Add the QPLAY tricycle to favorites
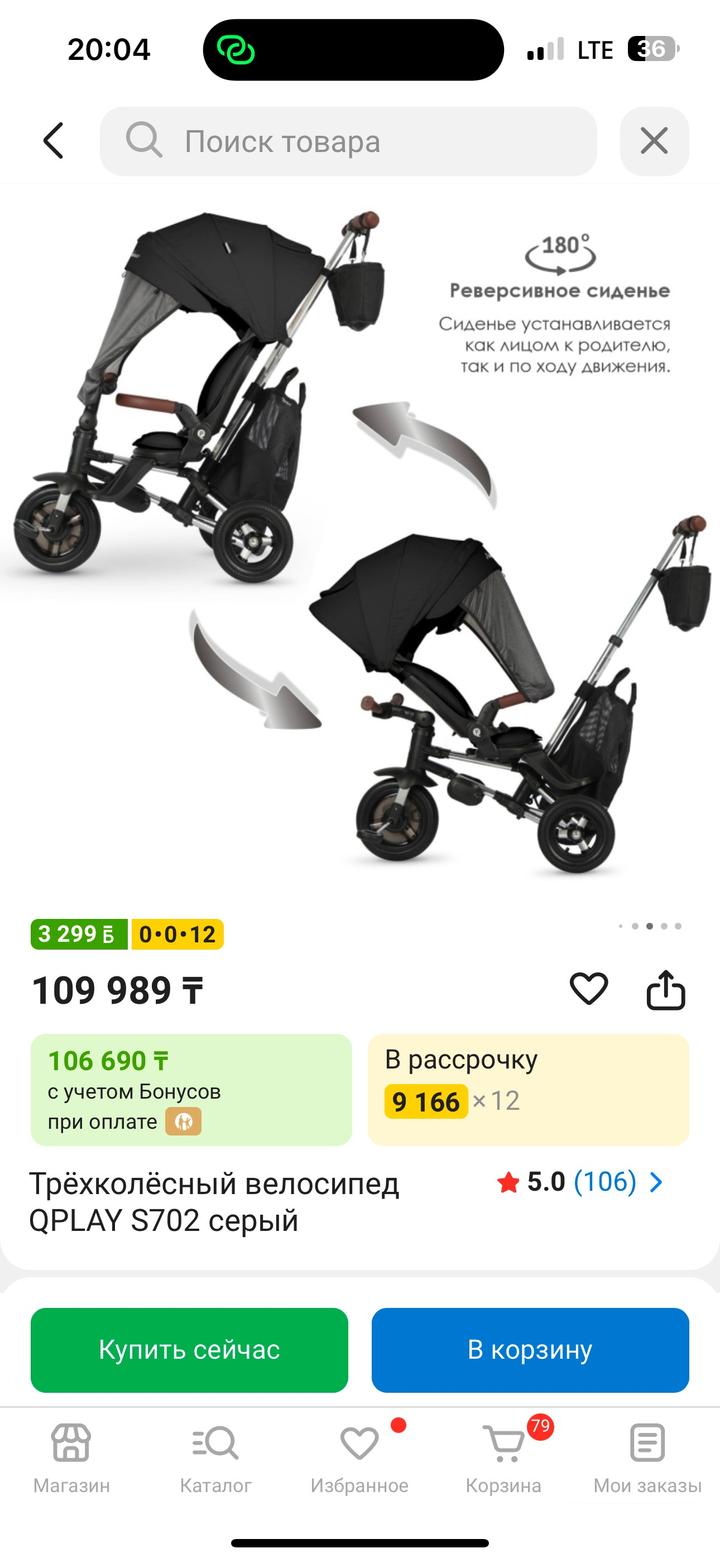The width and height of the screenshot is (720, 1561). point(588,989)
